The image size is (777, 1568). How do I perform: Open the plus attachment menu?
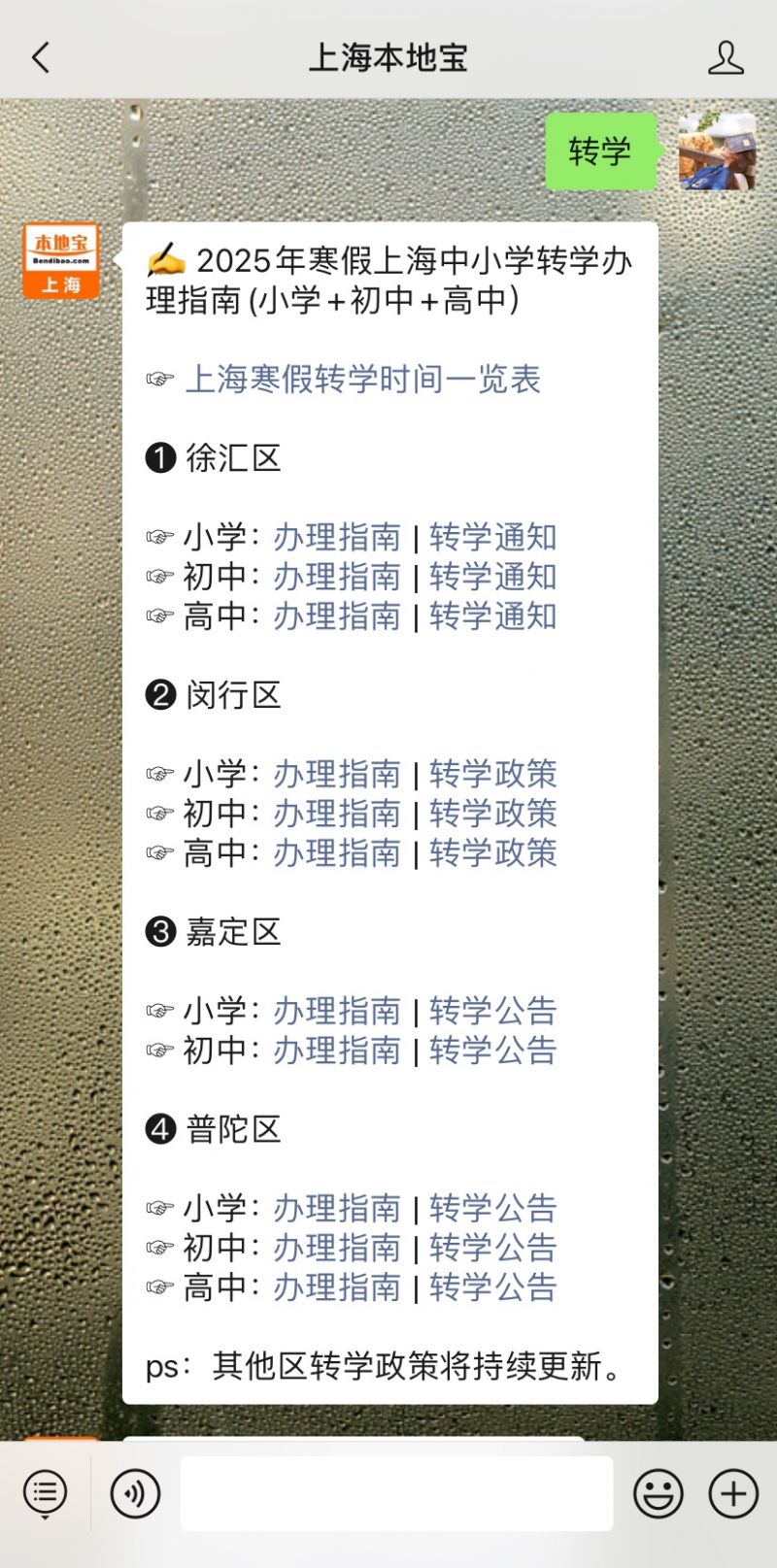(x=733, y=1493)
